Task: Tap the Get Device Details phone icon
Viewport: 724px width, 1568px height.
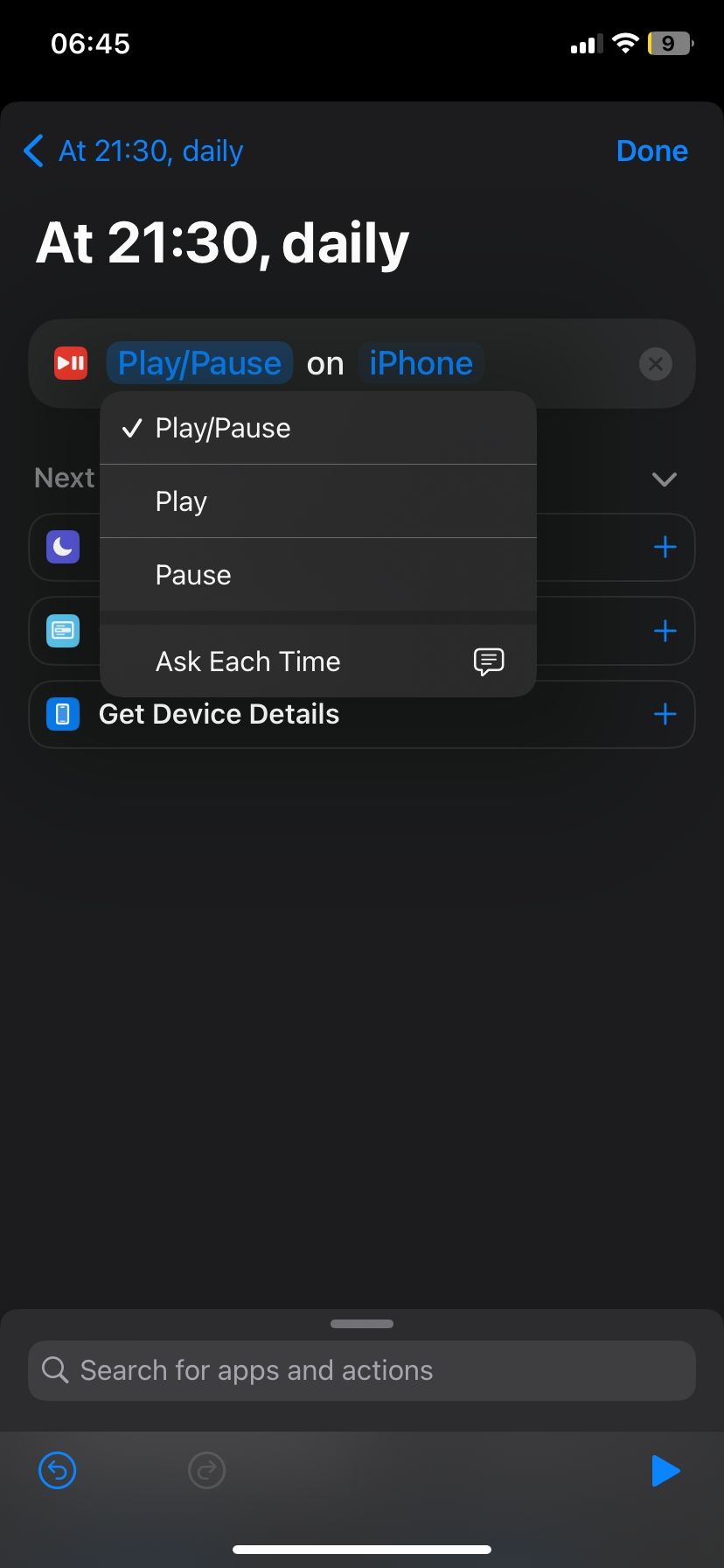Action: [x=62, y=714]
